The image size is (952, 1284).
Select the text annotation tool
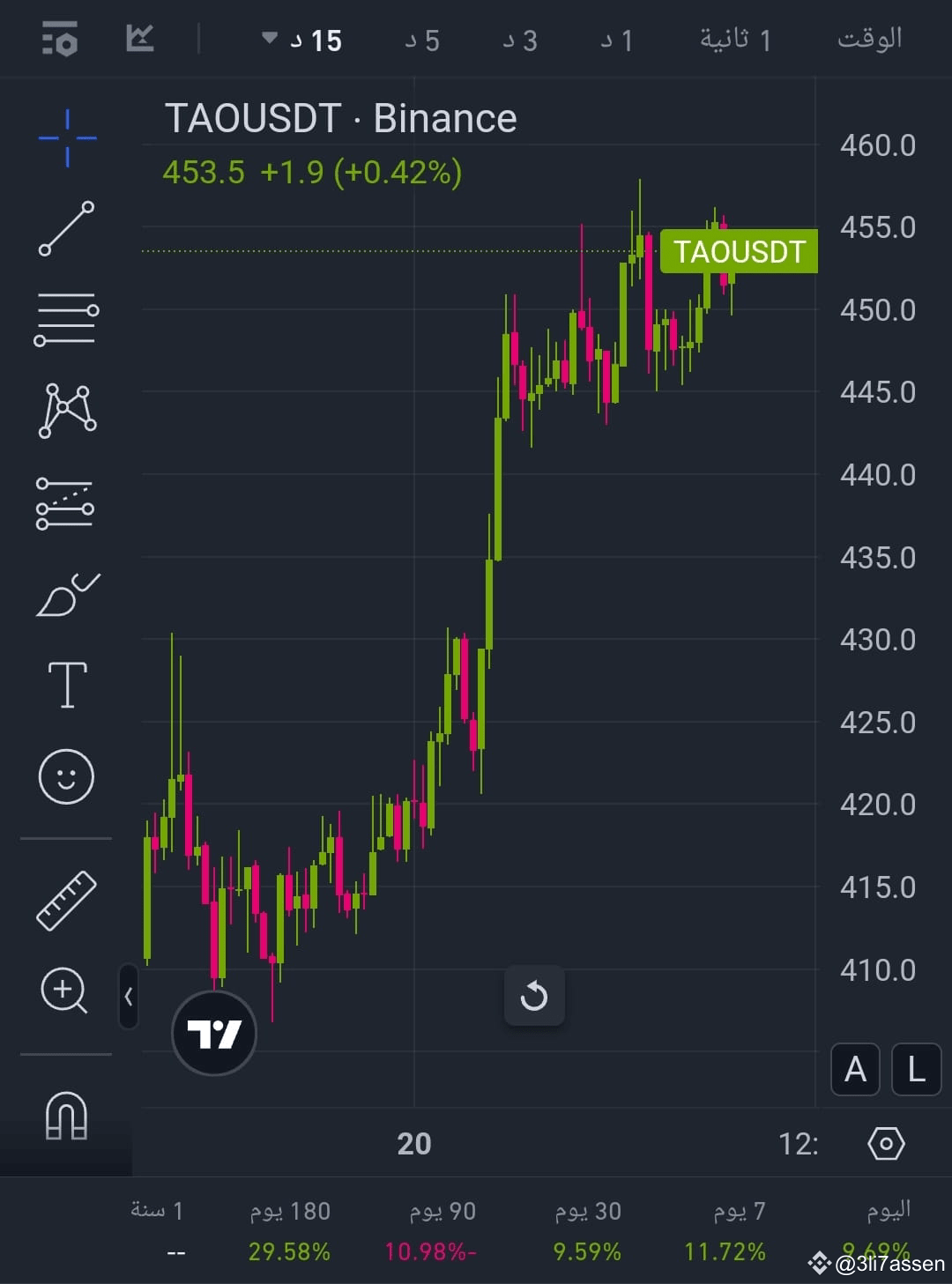coord(65,686)
